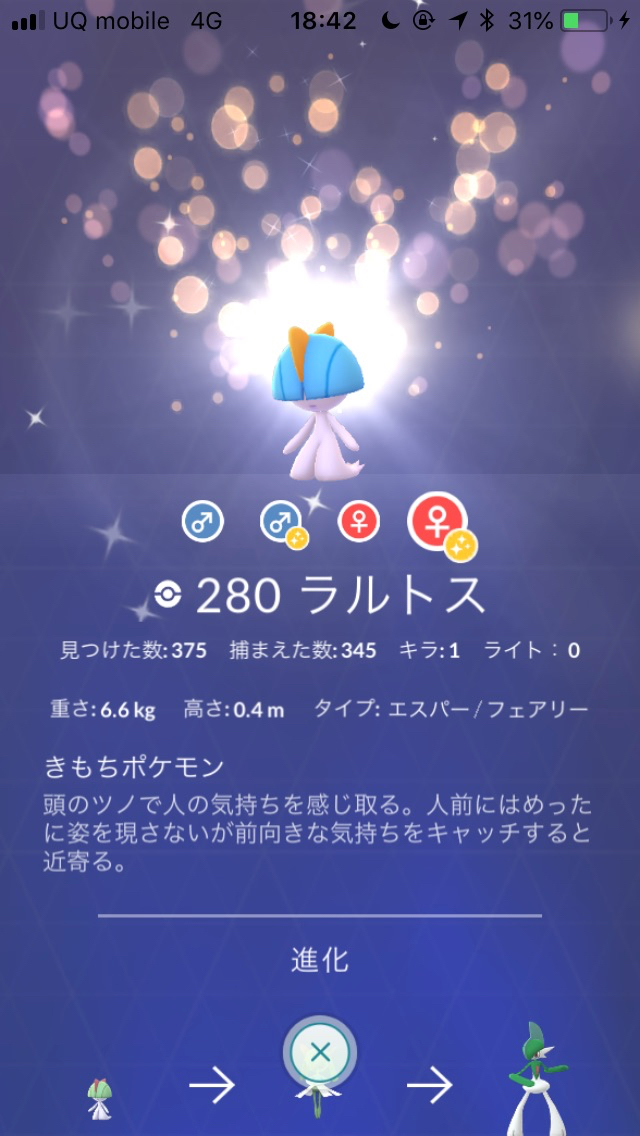The height and width of the screenshot is (1136, 640).
Task: Select the shiny male form icon
Action: click(282, 523)
